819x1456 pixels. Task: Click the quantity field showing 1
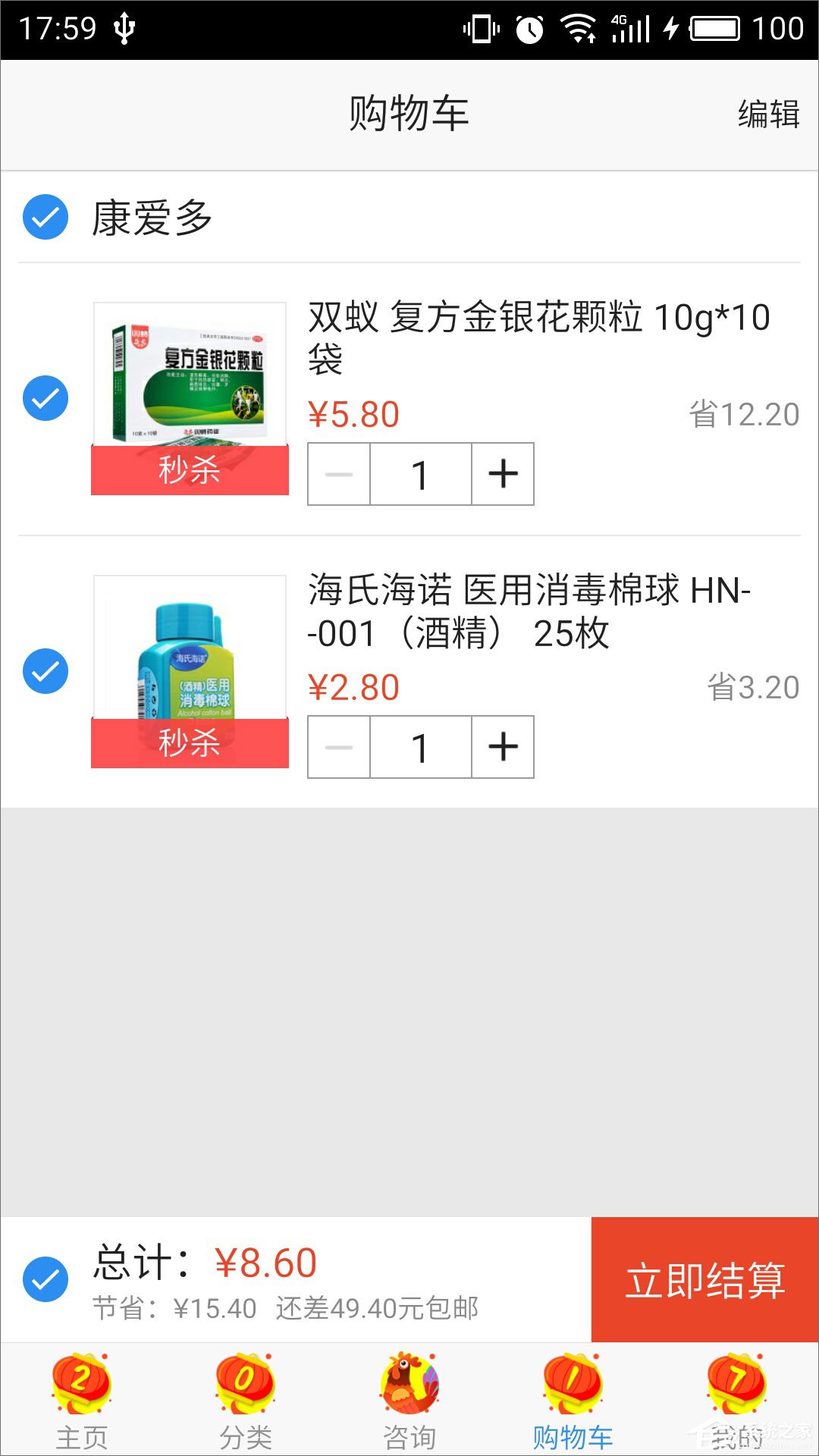(x=421, y=473)
